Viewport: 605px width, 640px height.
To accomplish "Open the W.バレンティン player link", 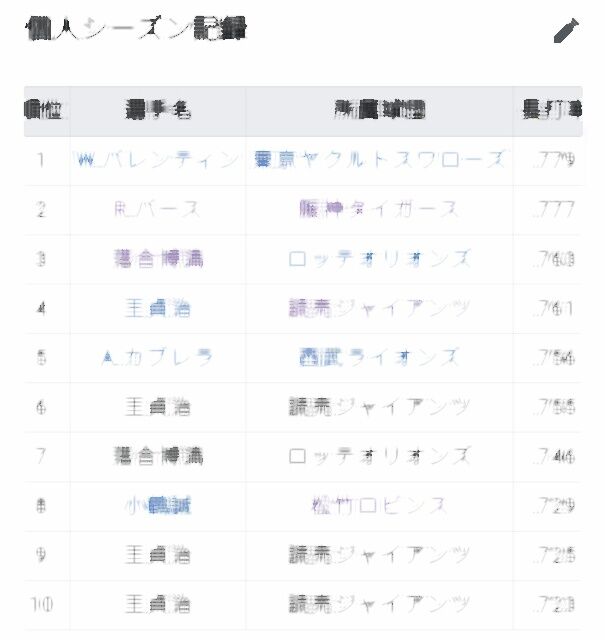I will click(x=157, y=160).
